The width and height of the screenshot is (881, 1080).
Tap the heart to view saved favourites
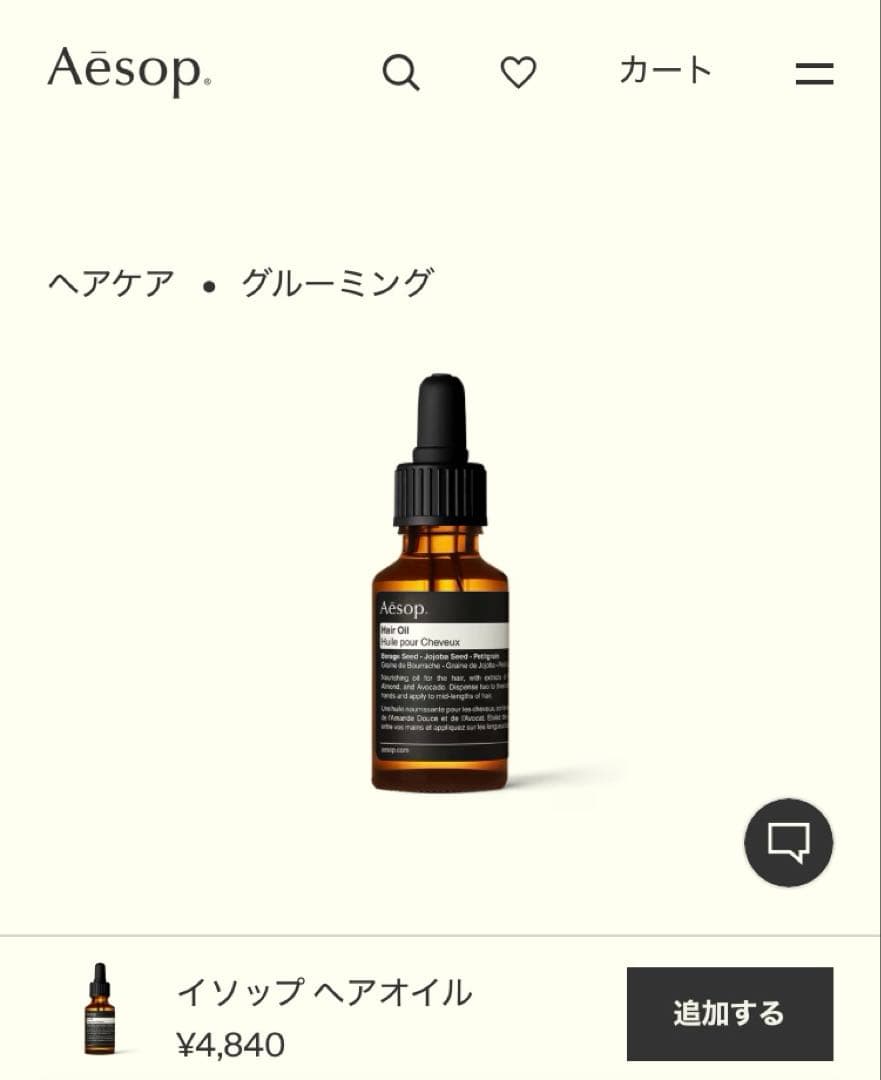coord(519,72)
